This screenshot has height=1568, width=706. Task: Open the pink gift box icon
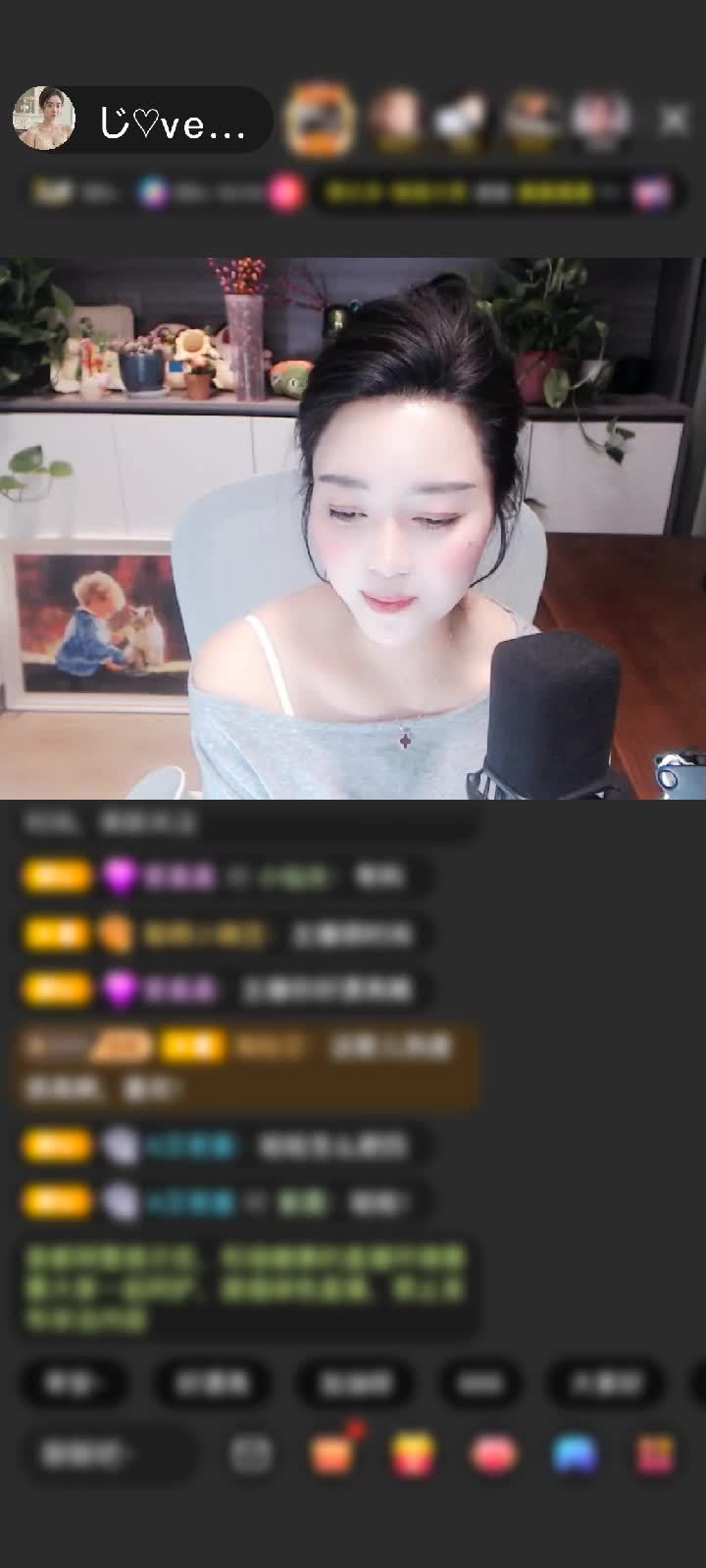[655, 1454]
